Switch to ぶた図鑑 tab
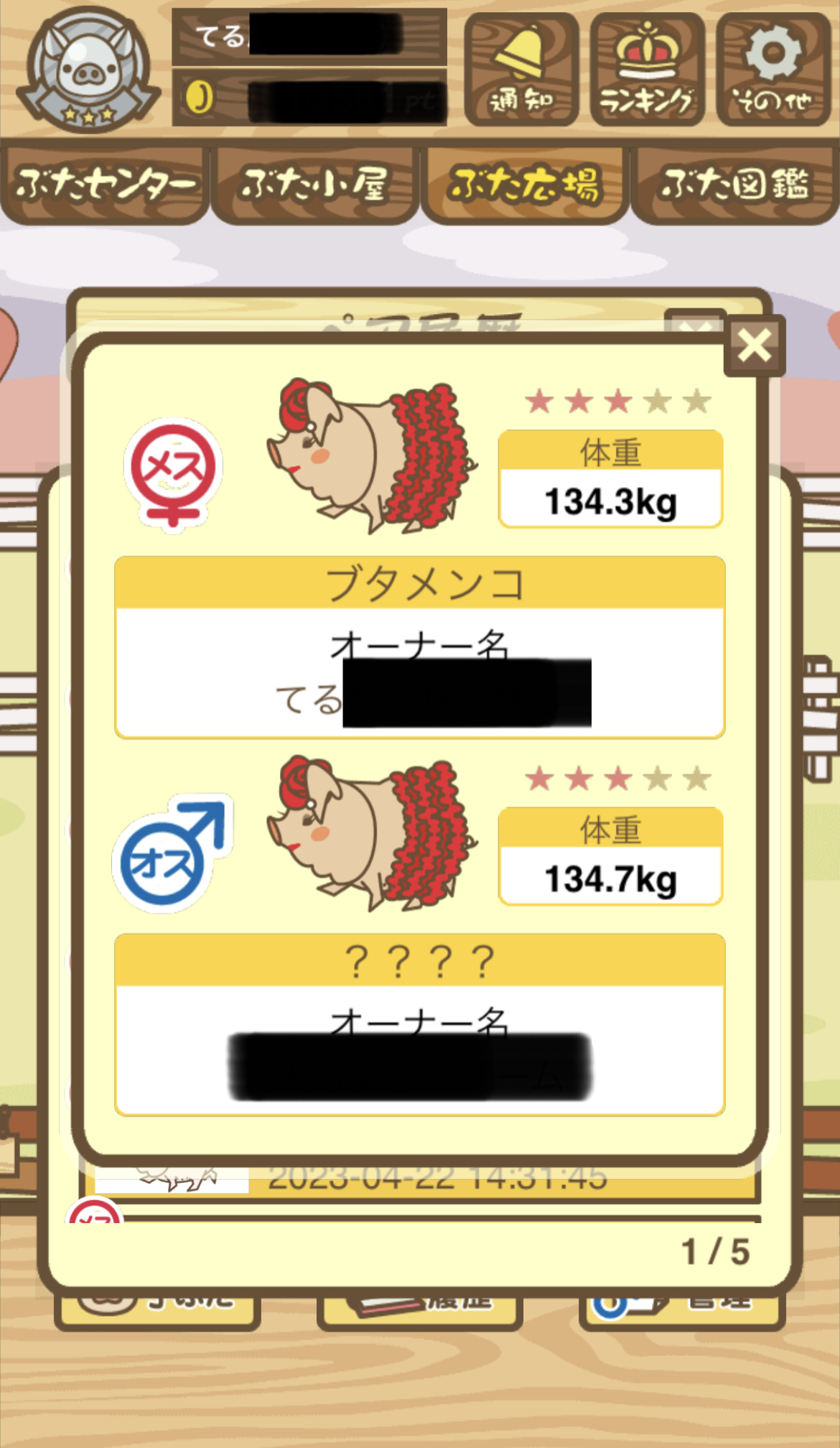Viewport: 840px width, 1448px height. [x=734, y=185]
